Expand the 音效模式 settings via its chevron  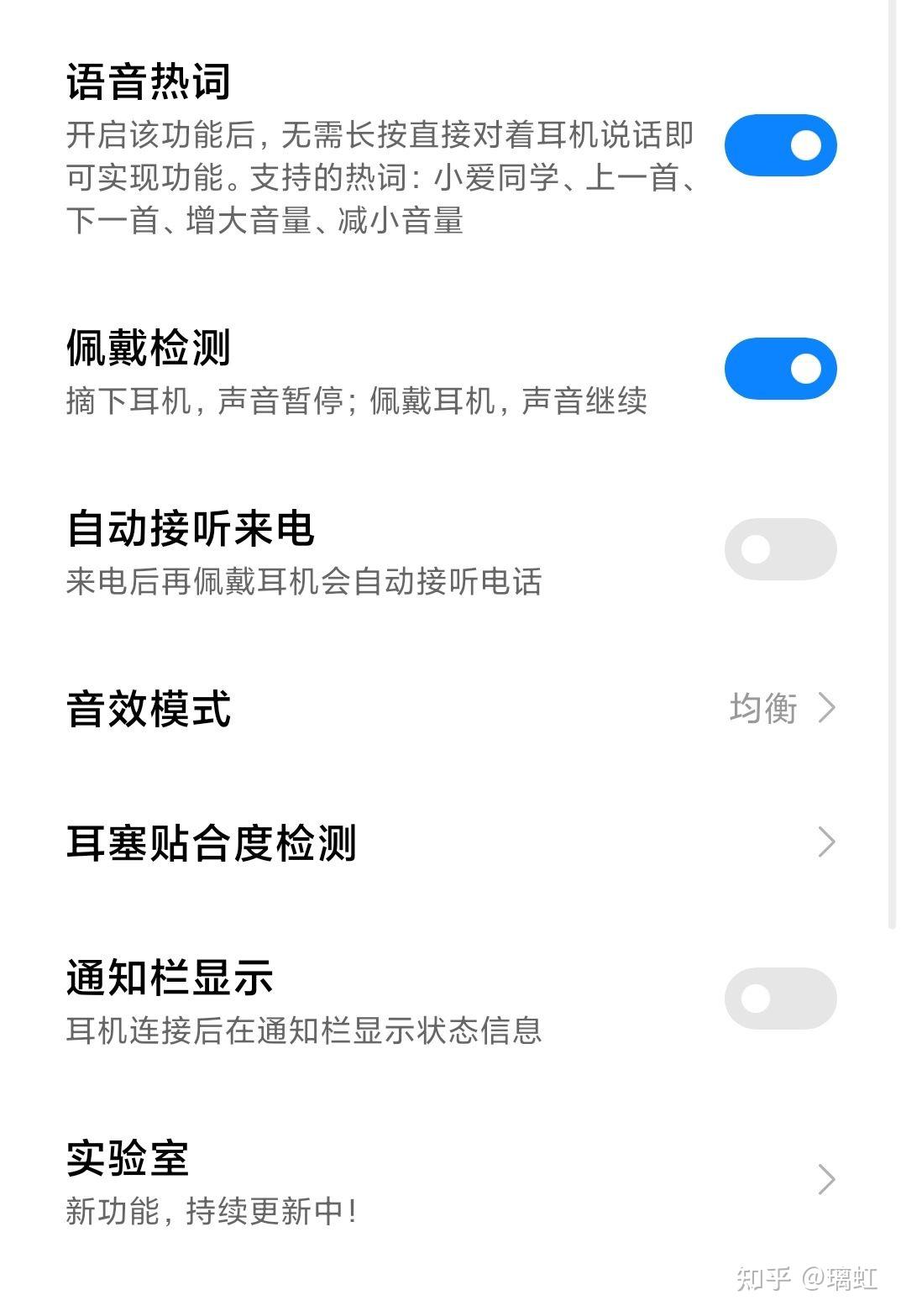click(827, 710)
